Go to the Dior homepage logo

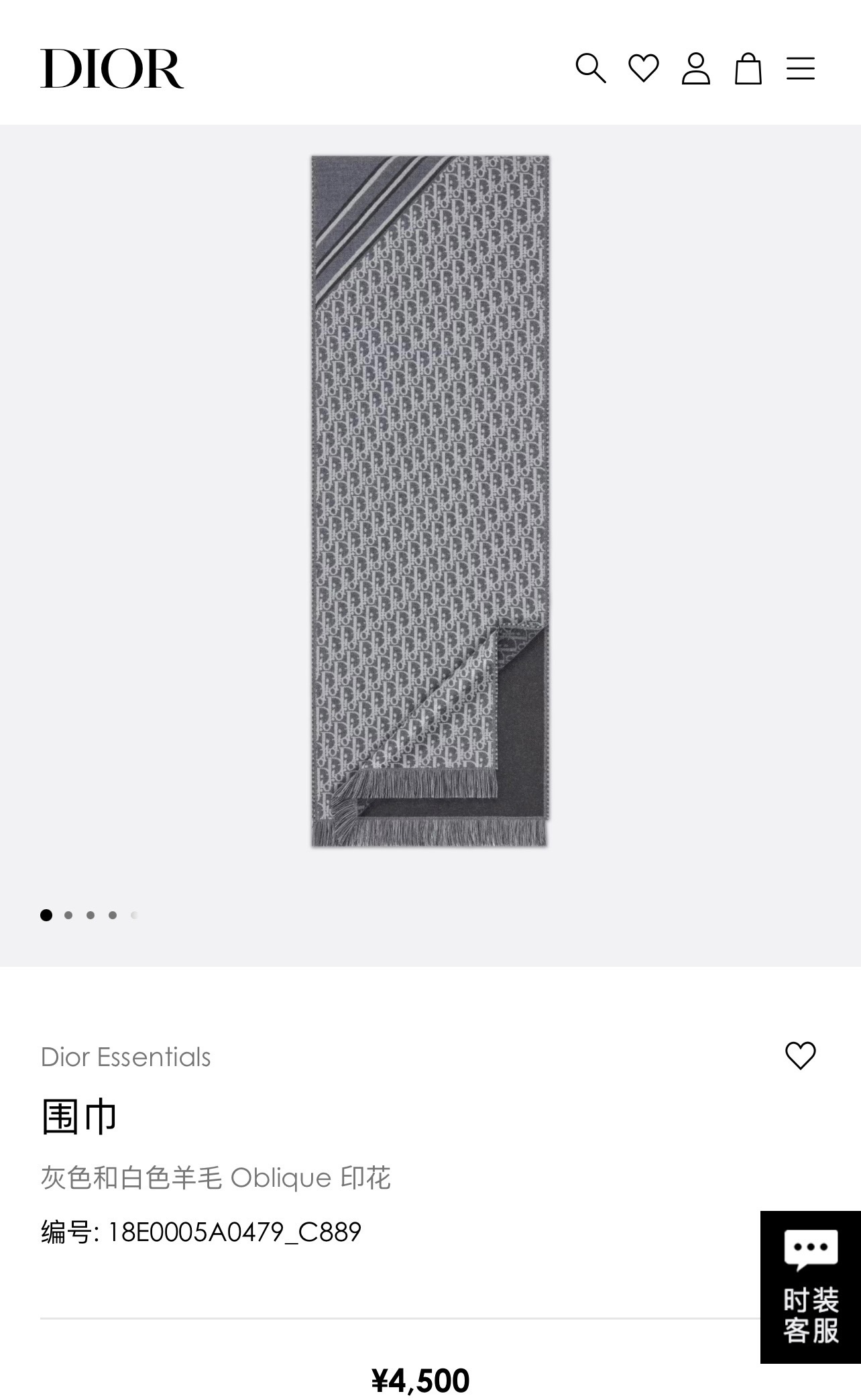[x=112, y=68]
